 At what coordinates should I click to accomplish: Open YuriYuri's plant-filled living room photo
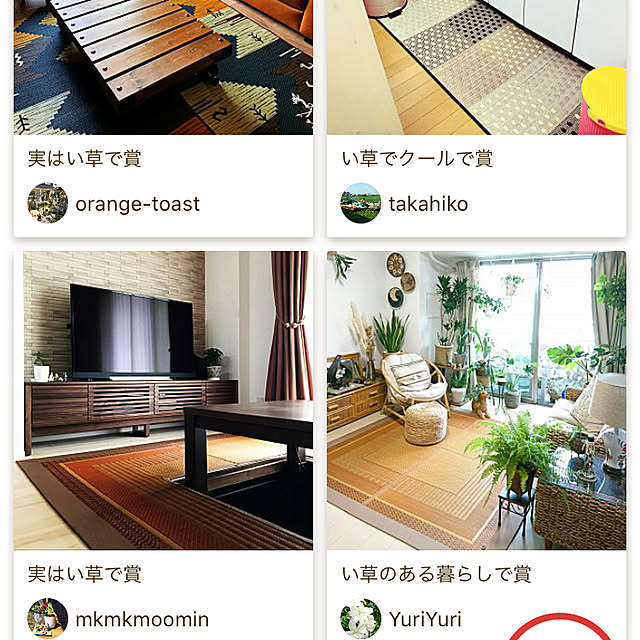pos(476,400)
